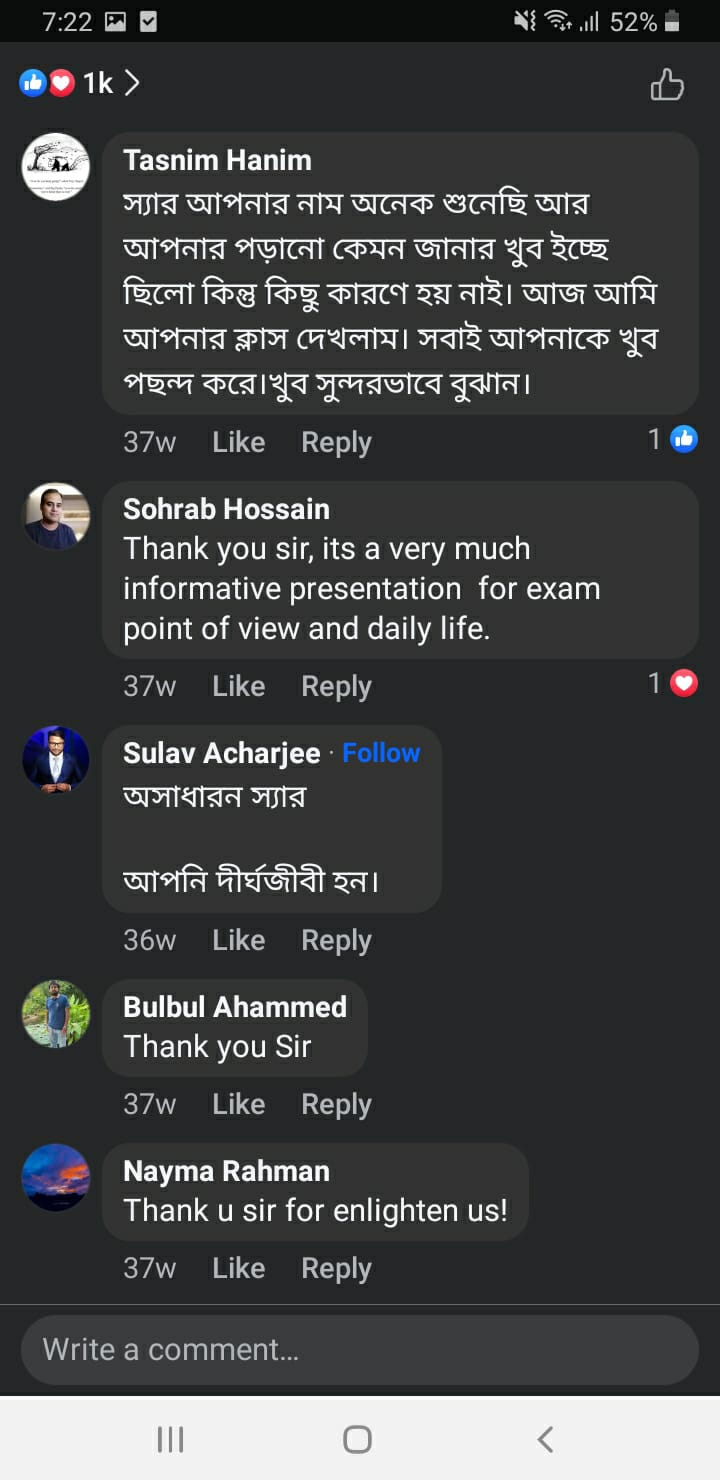The image size is (720, 1480).
Task: Tap the thumbs-up icon at top right
Action: [x=667, y=85]
